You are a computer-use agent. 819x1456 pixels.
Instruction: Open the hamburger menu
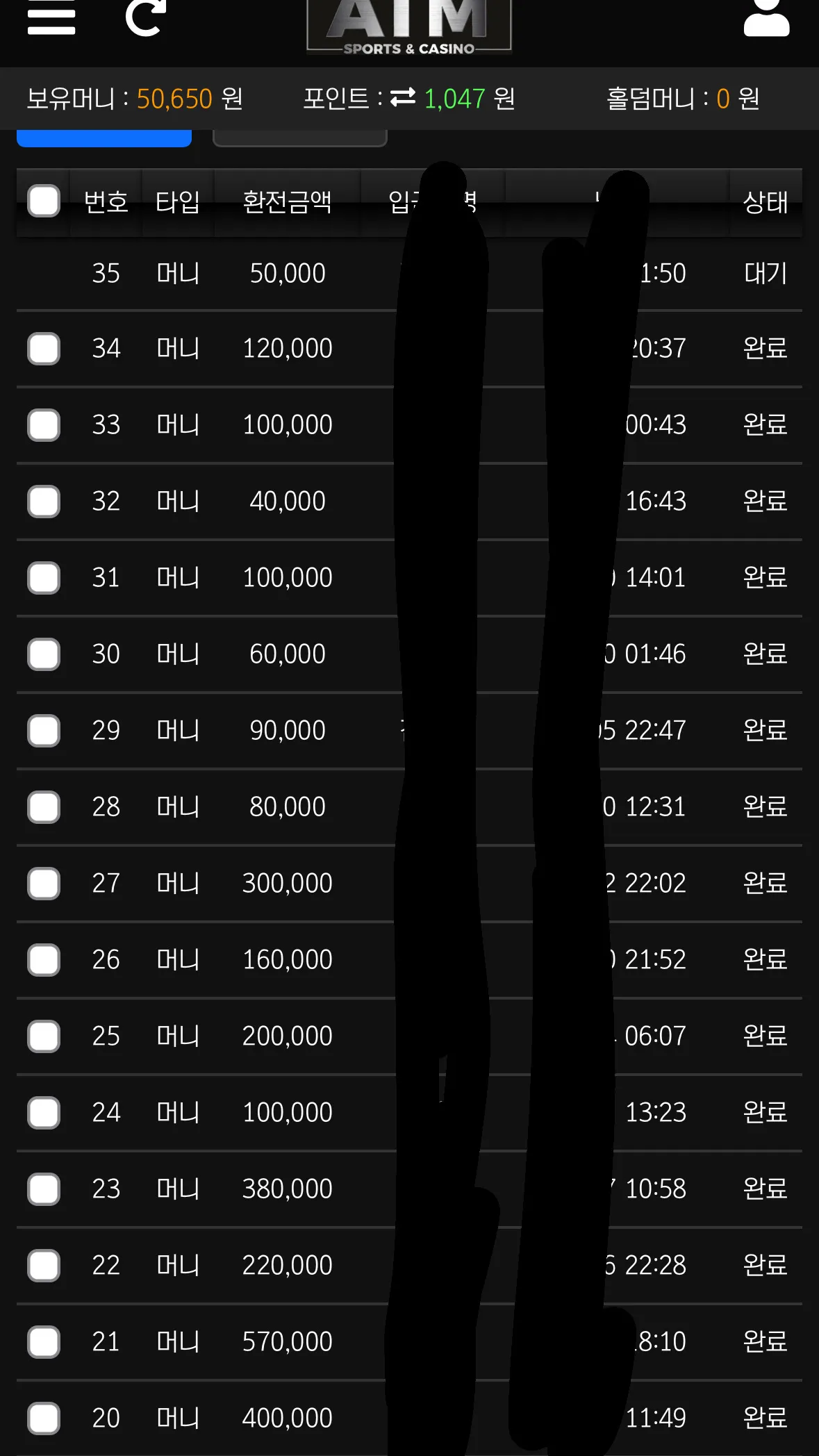point(51,17)
